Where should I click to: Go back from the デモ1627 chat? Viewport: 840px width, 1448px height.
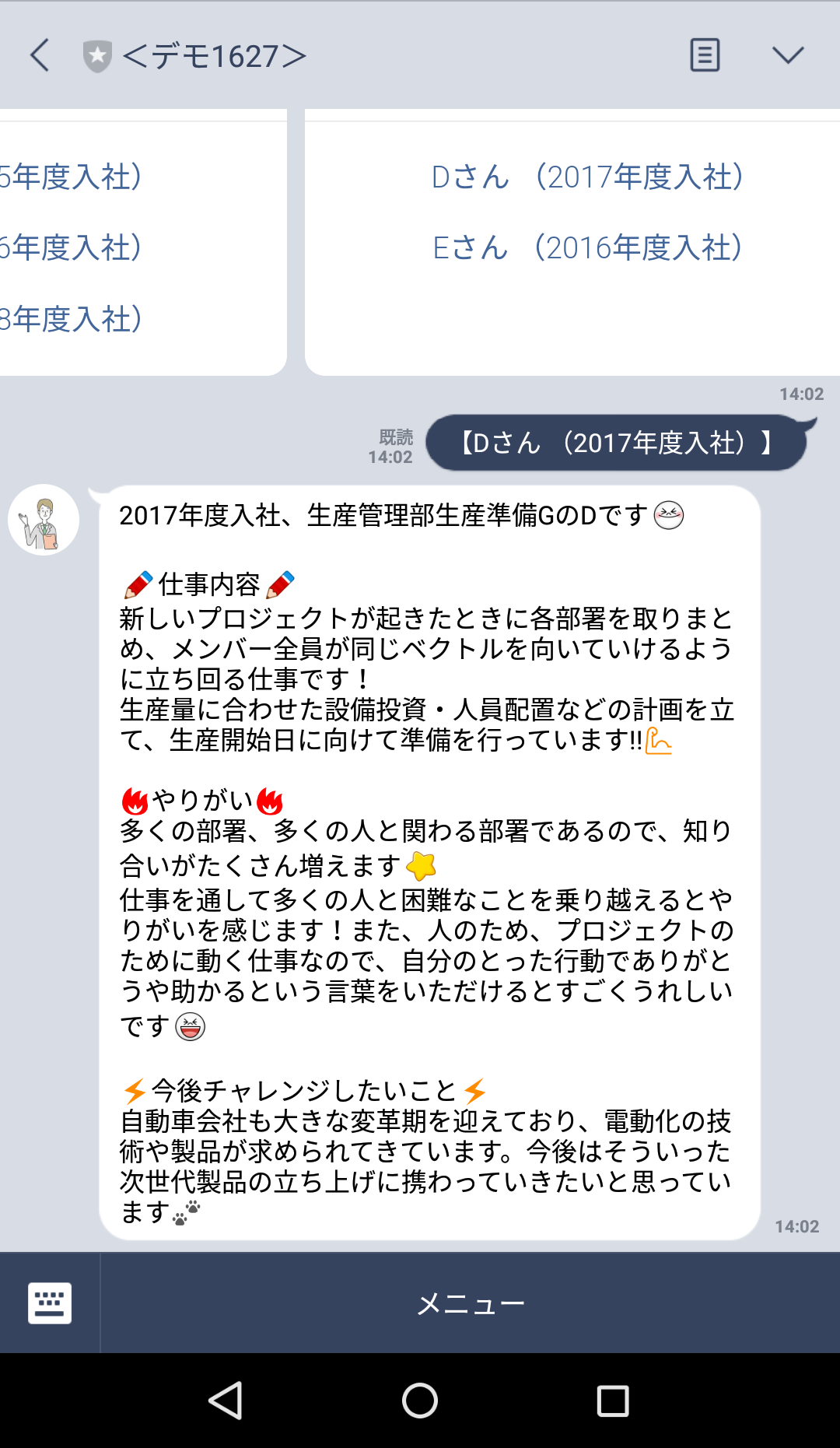[x=40, y=55]
